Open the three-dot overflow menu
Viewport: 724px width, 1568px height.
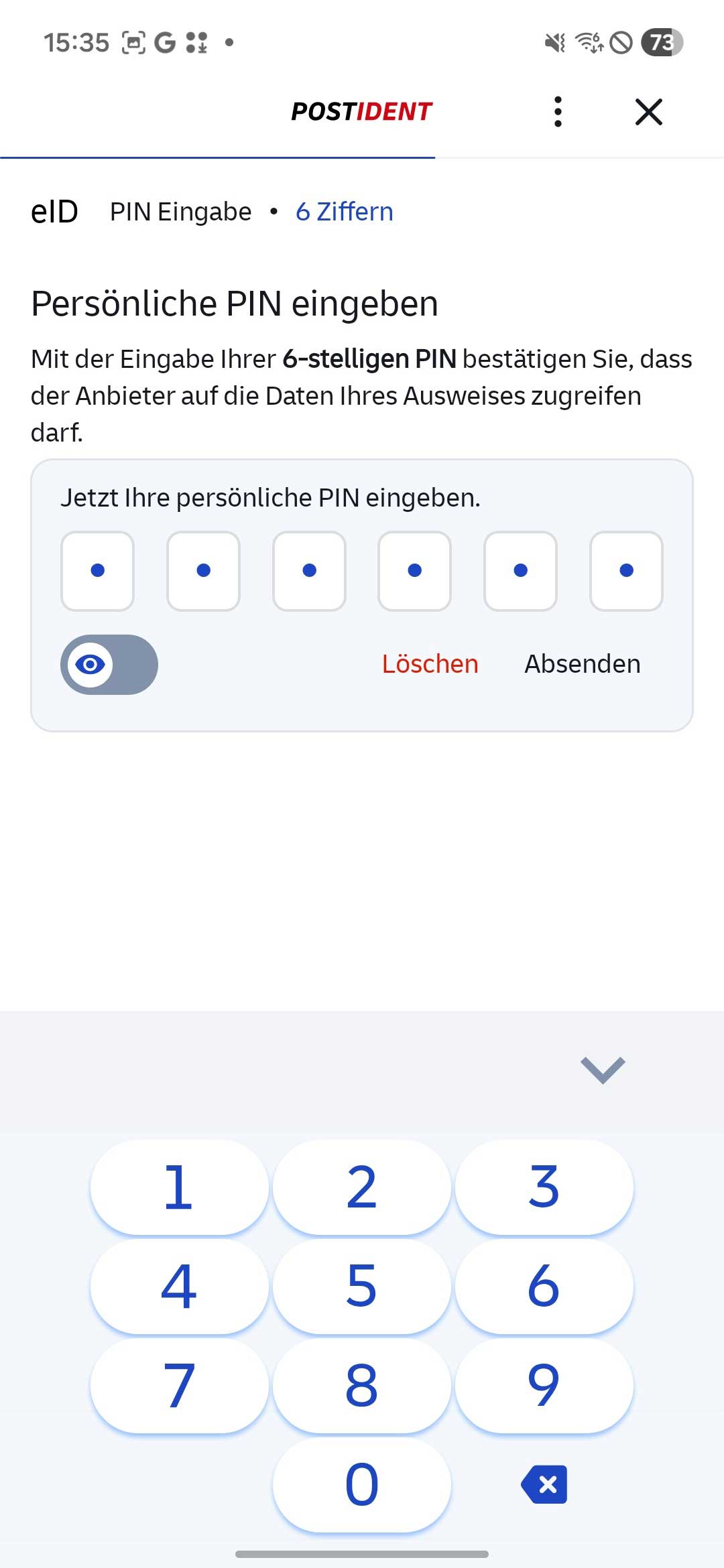[558, 112]
